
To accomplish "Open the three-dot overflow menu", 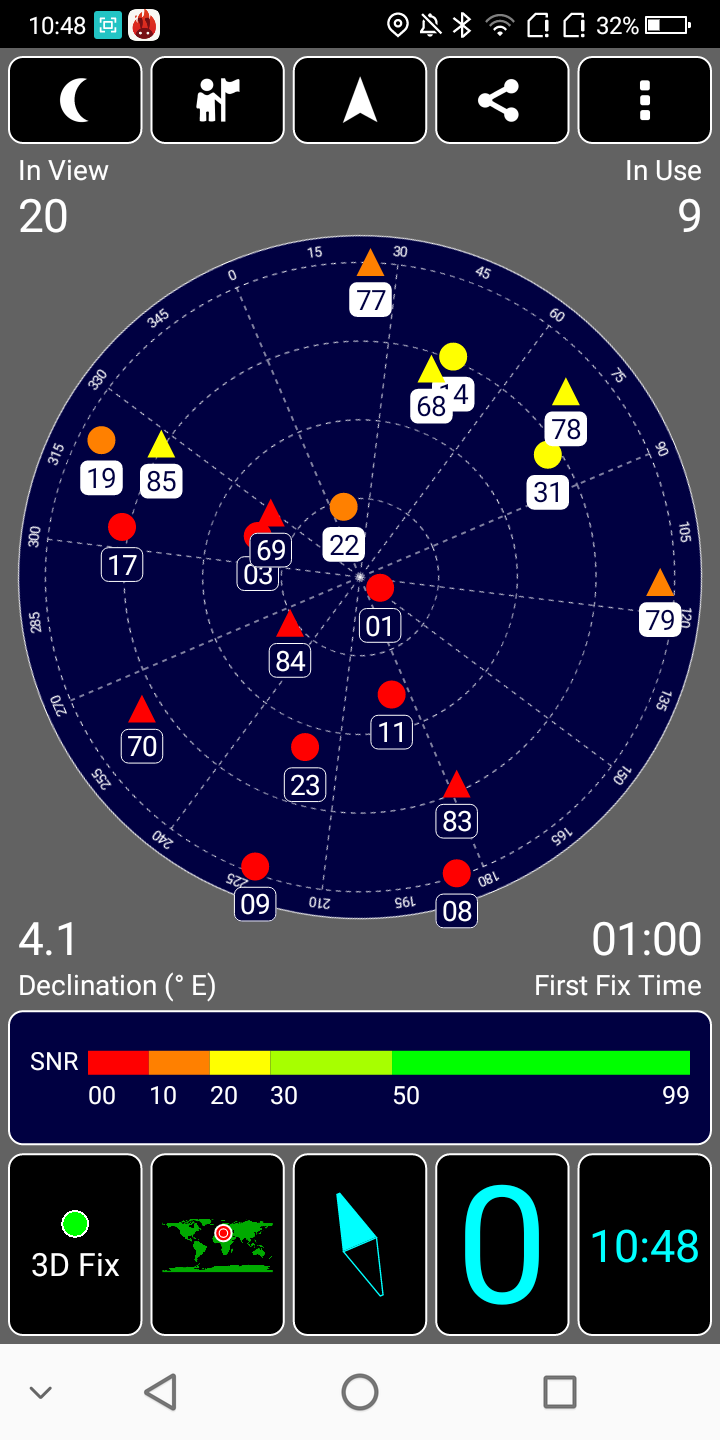I will pos(645,100).
